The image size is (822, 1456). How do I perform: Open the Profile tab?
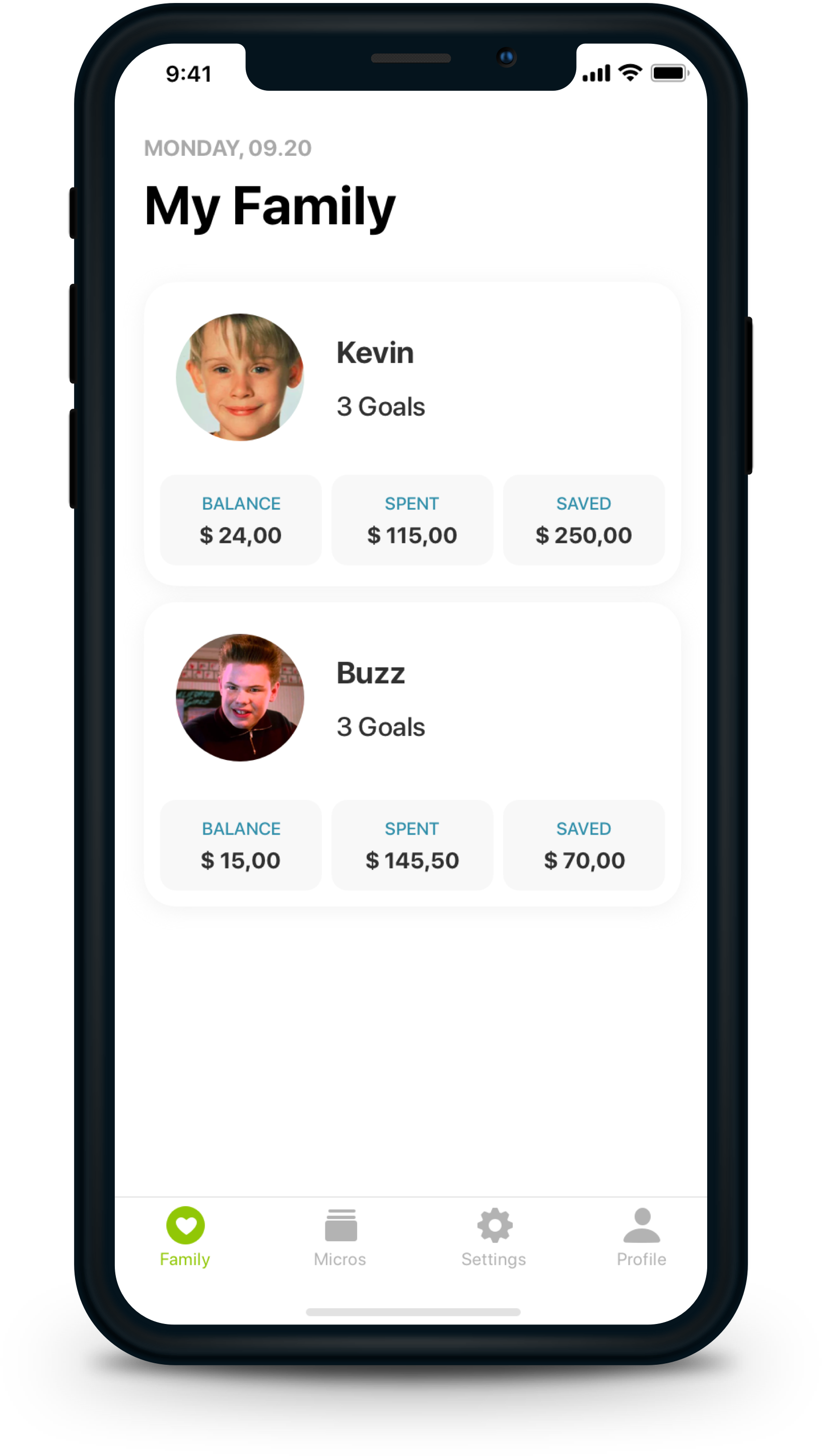pos(641,1238)
